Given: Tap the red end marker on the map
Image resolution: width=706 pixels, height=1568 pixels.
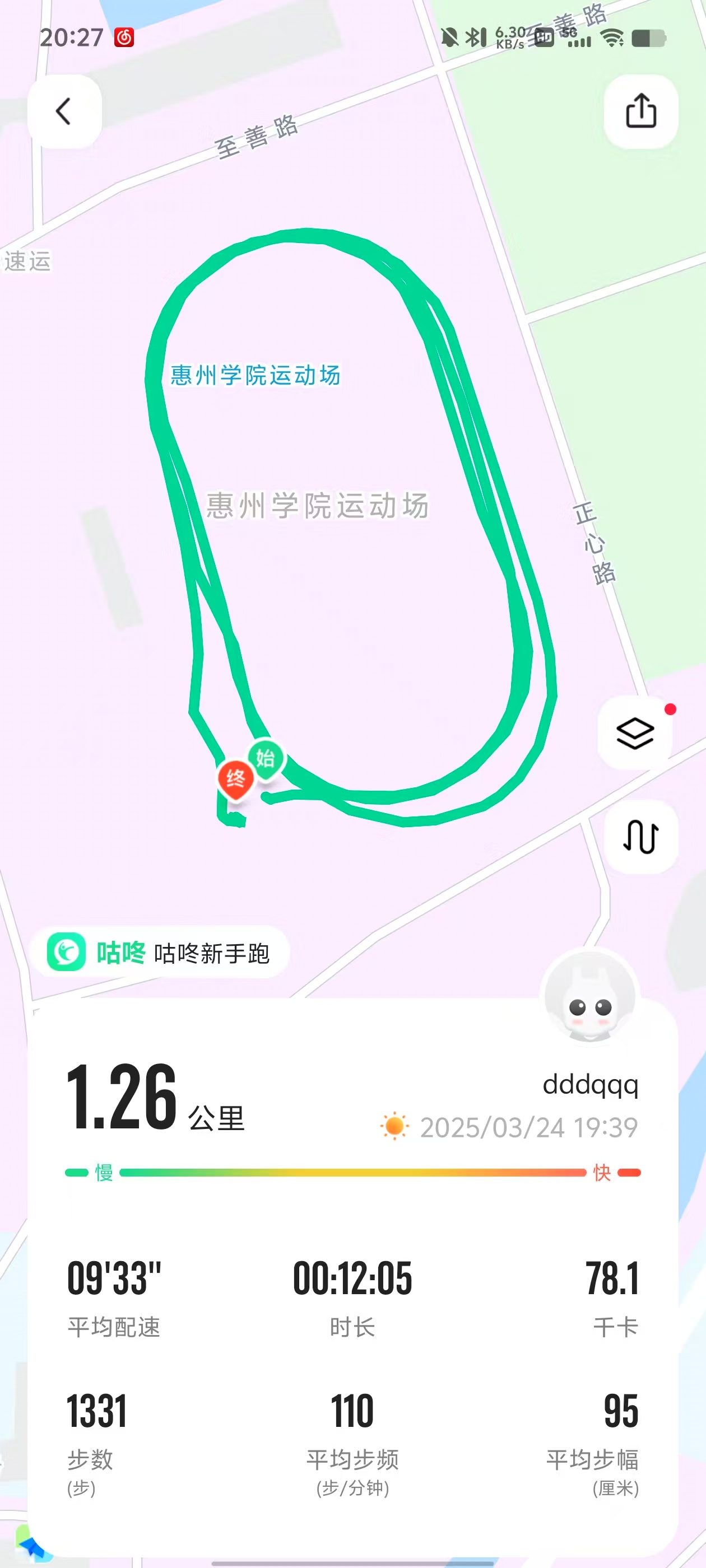Looking at the screenshot, I should [x=236, y=778].
